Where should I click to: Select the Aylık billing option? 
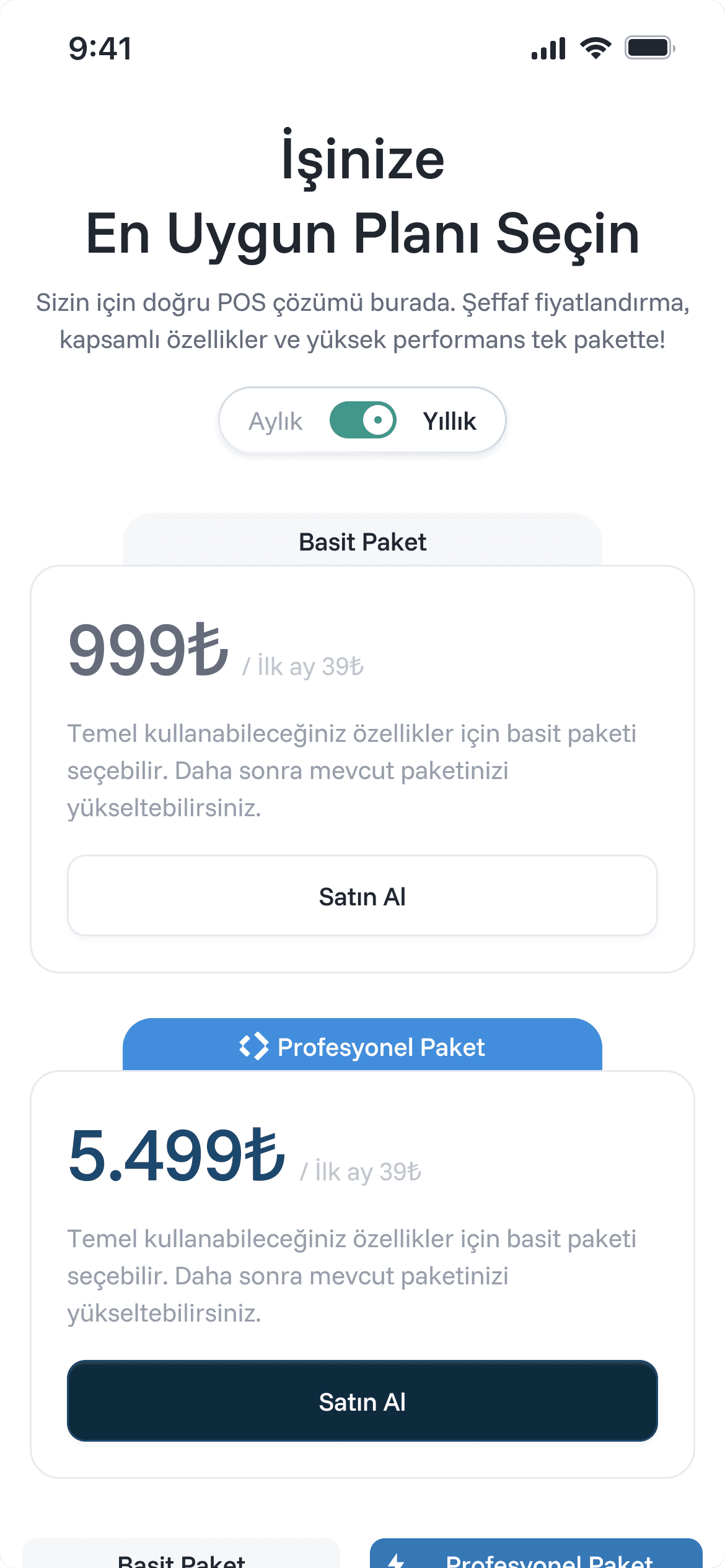pyautogui.click(x=275, y=421)
